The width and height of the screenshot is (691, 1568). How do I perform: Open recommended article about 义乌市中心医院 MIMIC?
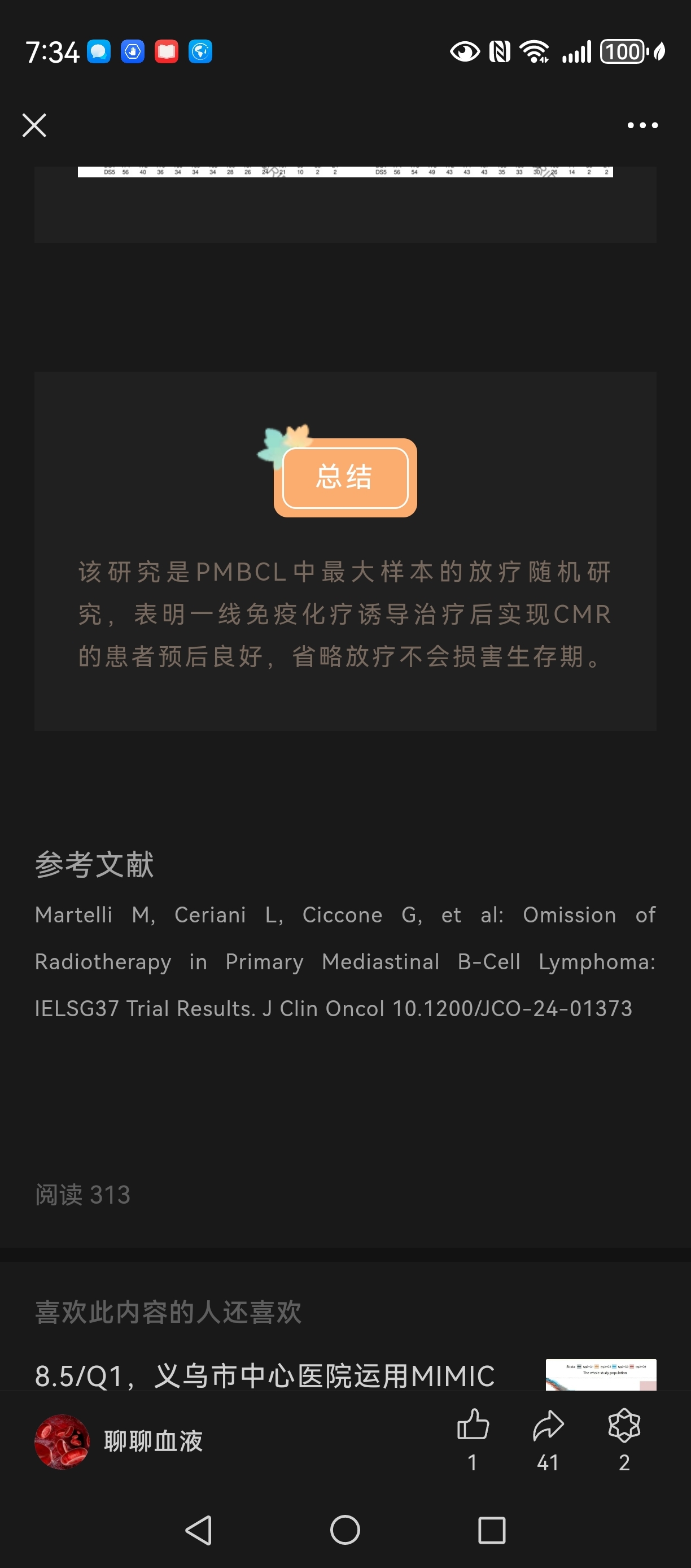point(345,1375)
